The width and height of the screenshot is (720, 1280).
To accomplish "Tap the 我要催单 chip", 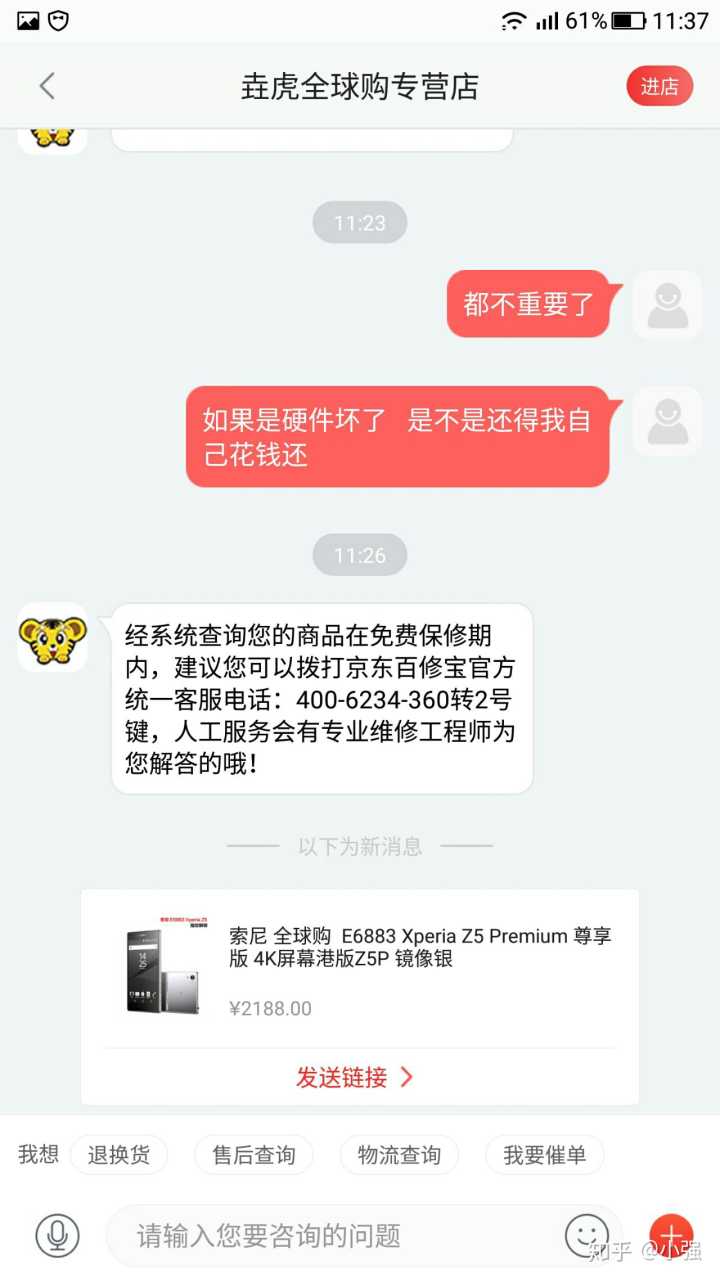I will tap(544, 1155).
